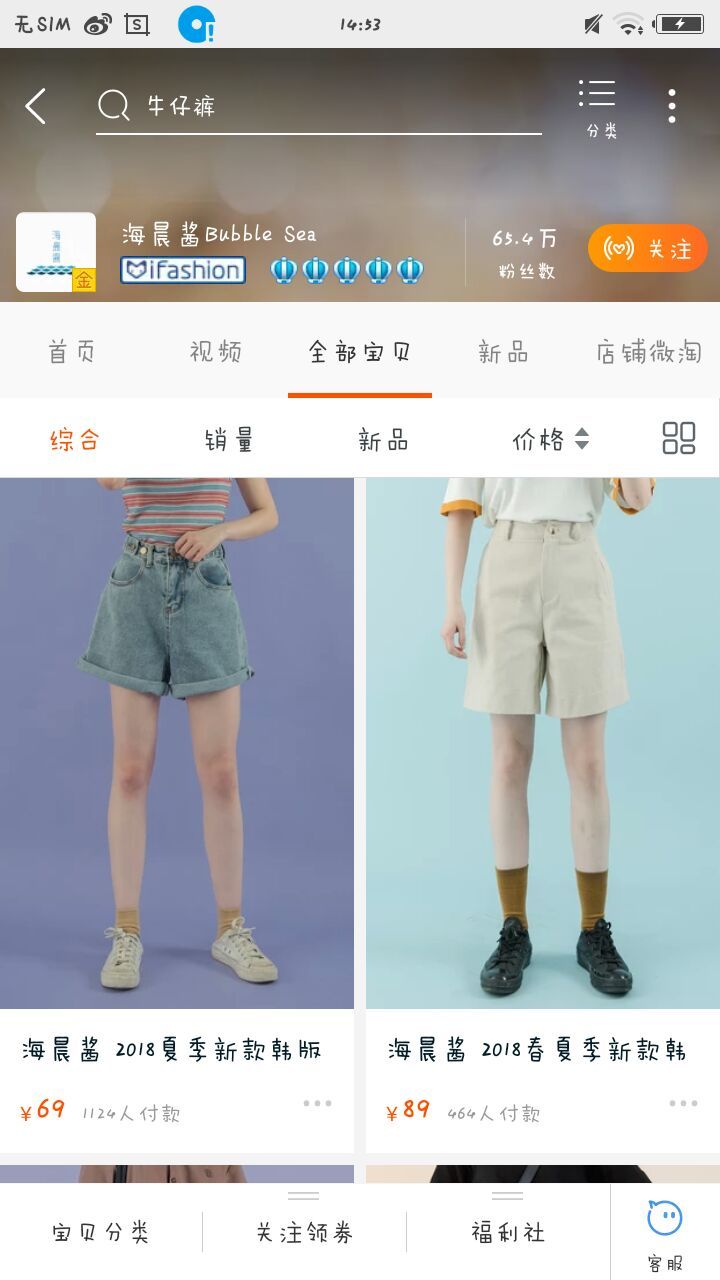This screenshot has width=720, height=1280.
Task: Open the ¥69 denim shorts product
Action: tap(177, 760)
